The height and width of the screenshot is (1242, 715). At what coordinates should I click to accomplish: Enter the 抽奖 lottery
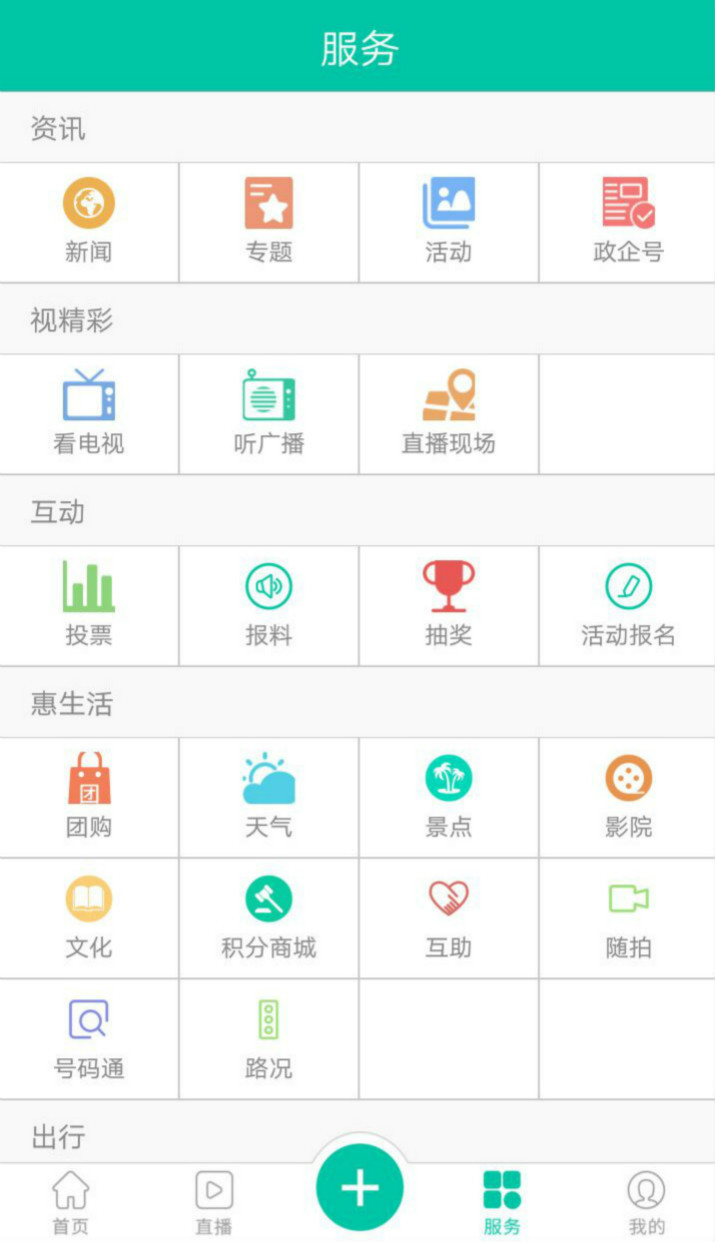pos(448,605)
